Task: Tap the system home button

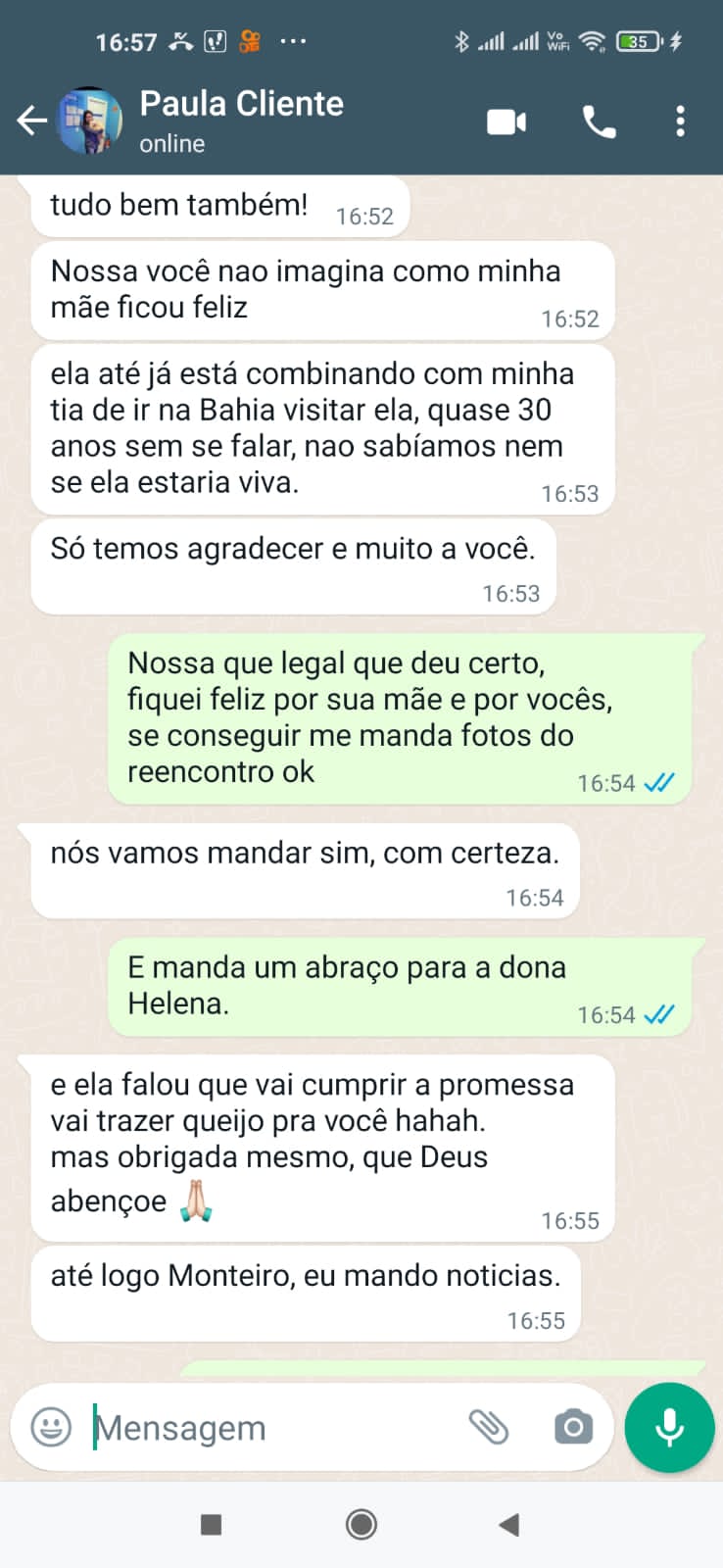Action: click(x=361, y=1524)
